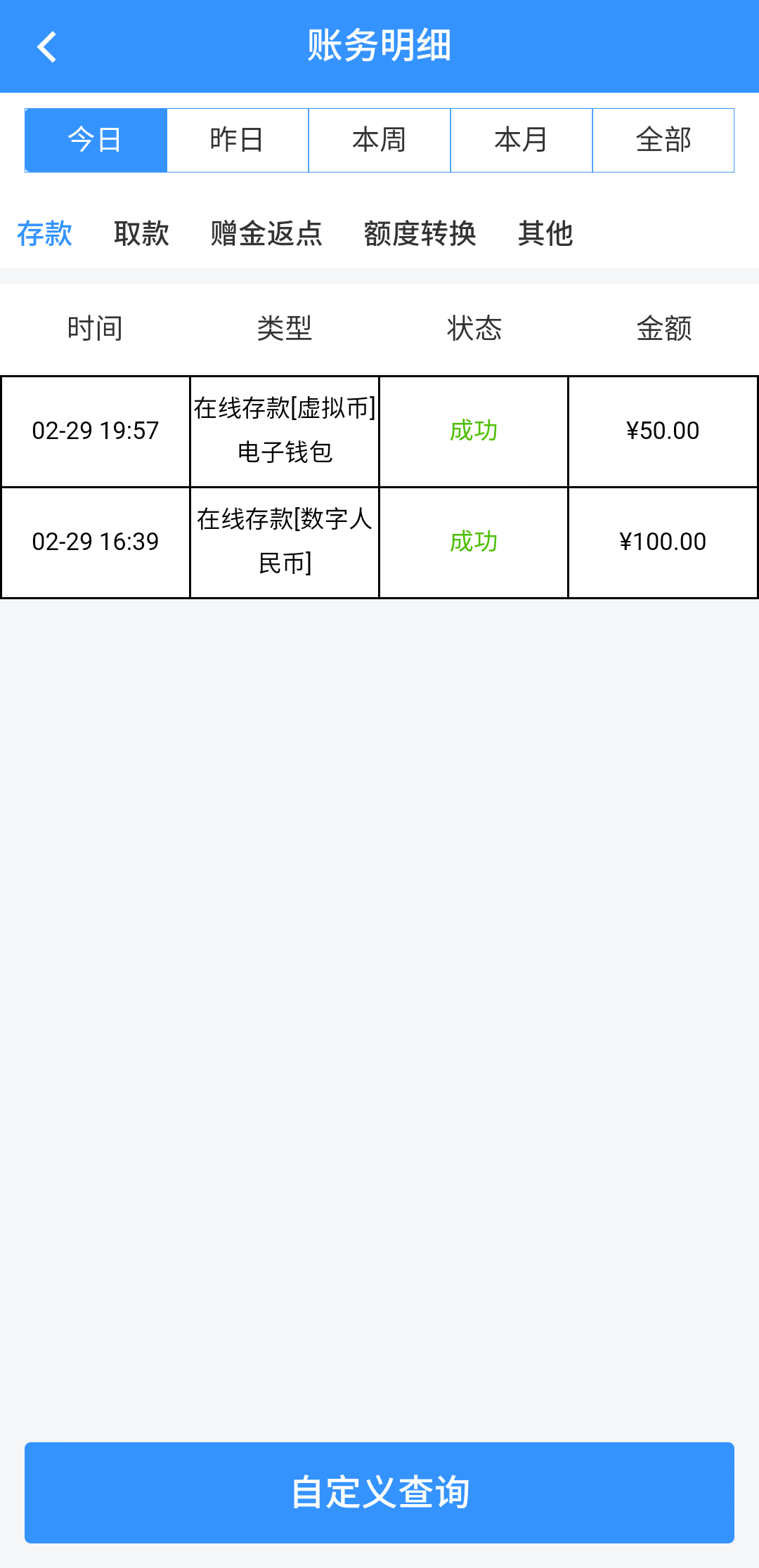The width and height of the screenshot is (759, 1568).
Task: Switch to the 昨日 filter
Action: [238, 141]
